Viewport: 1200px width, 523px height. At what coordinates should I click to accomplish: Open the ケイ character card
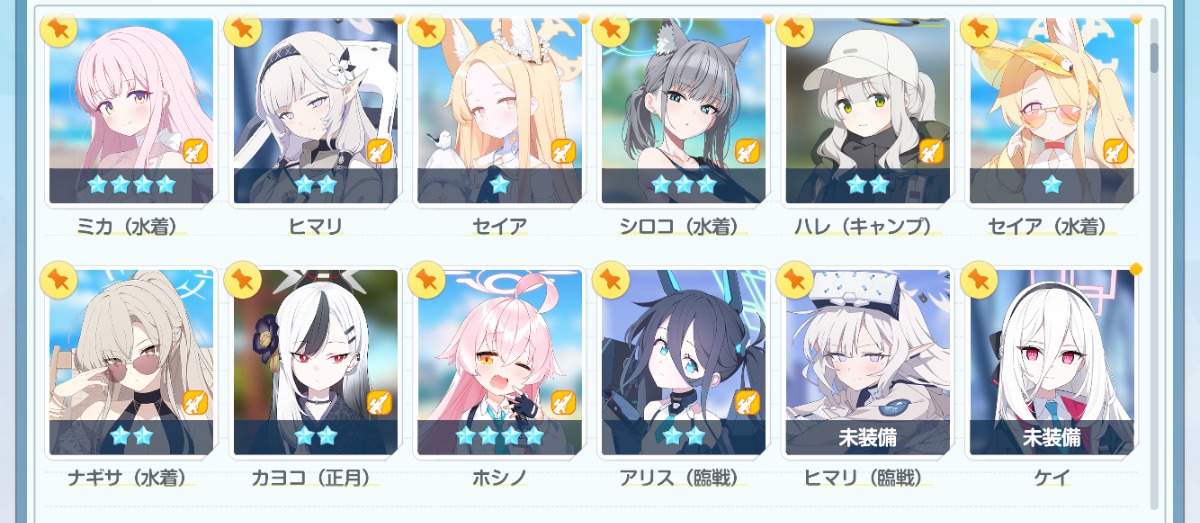click(1051, 362)
